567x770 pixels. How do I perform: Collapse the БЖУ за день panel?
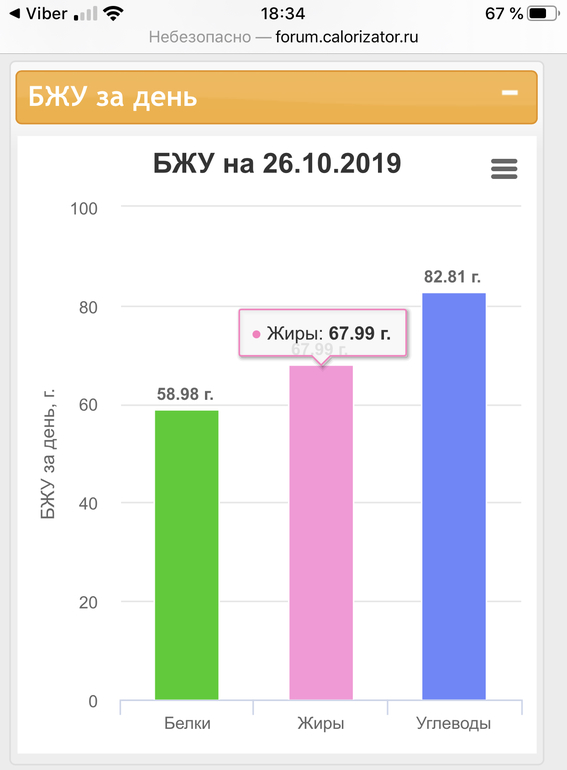click(510, 93)
